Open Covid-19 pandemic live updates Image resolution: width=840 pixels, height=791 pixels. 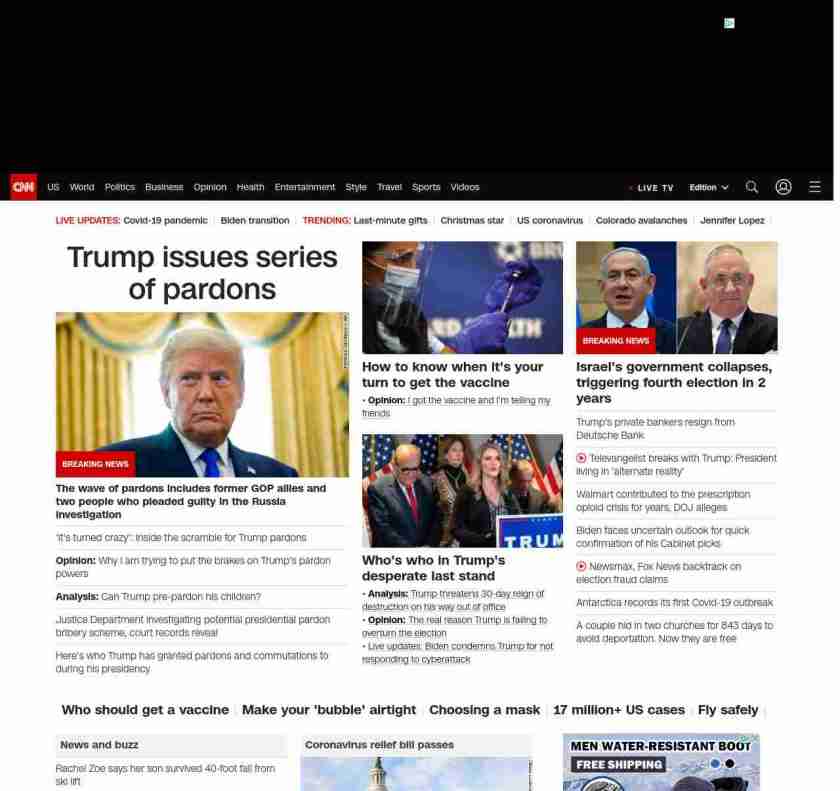(165, 220)
